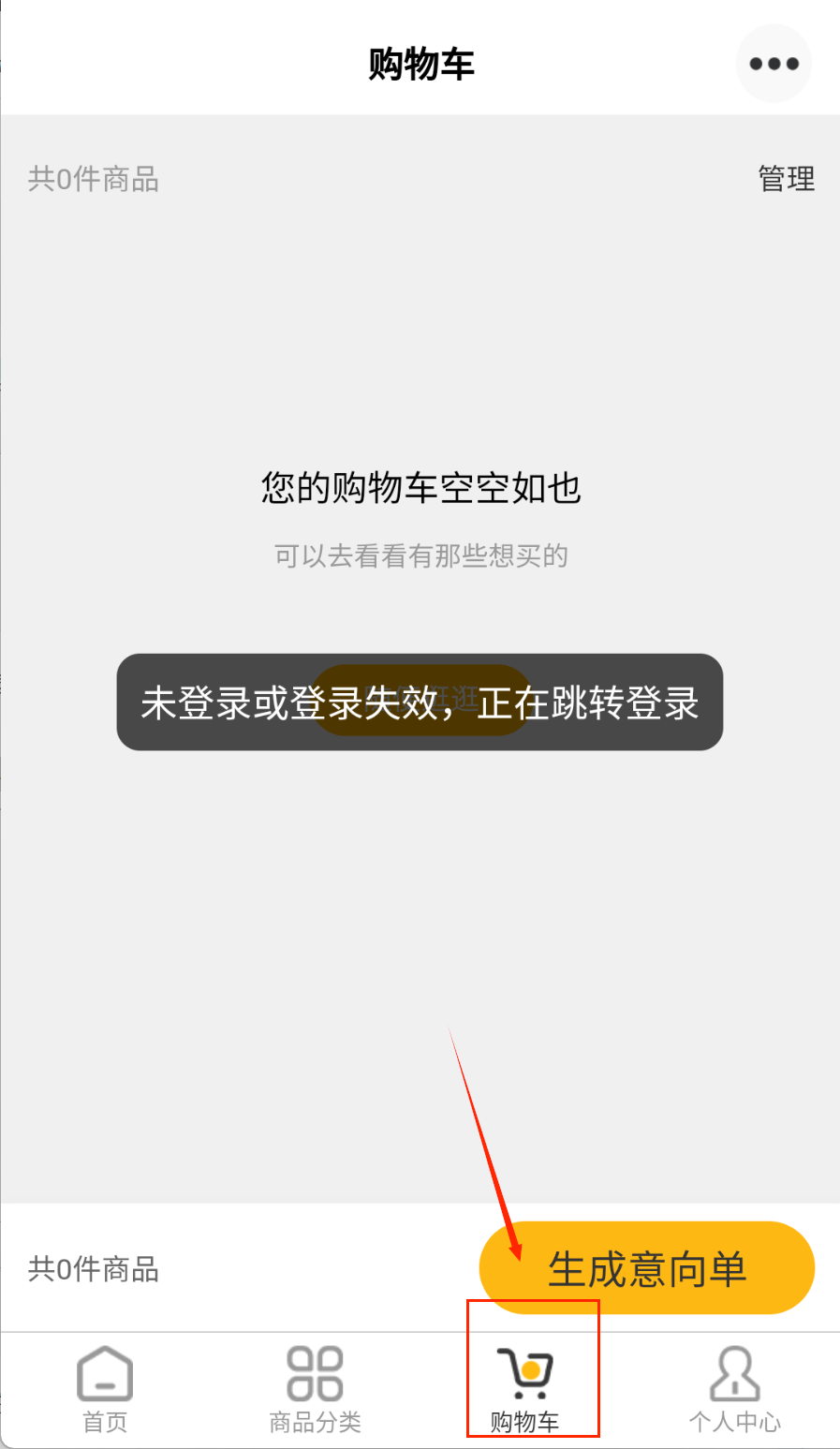Open the three-dot overflow menu
The height and width of the screenshot is (1449, 840).
(774, 64)
